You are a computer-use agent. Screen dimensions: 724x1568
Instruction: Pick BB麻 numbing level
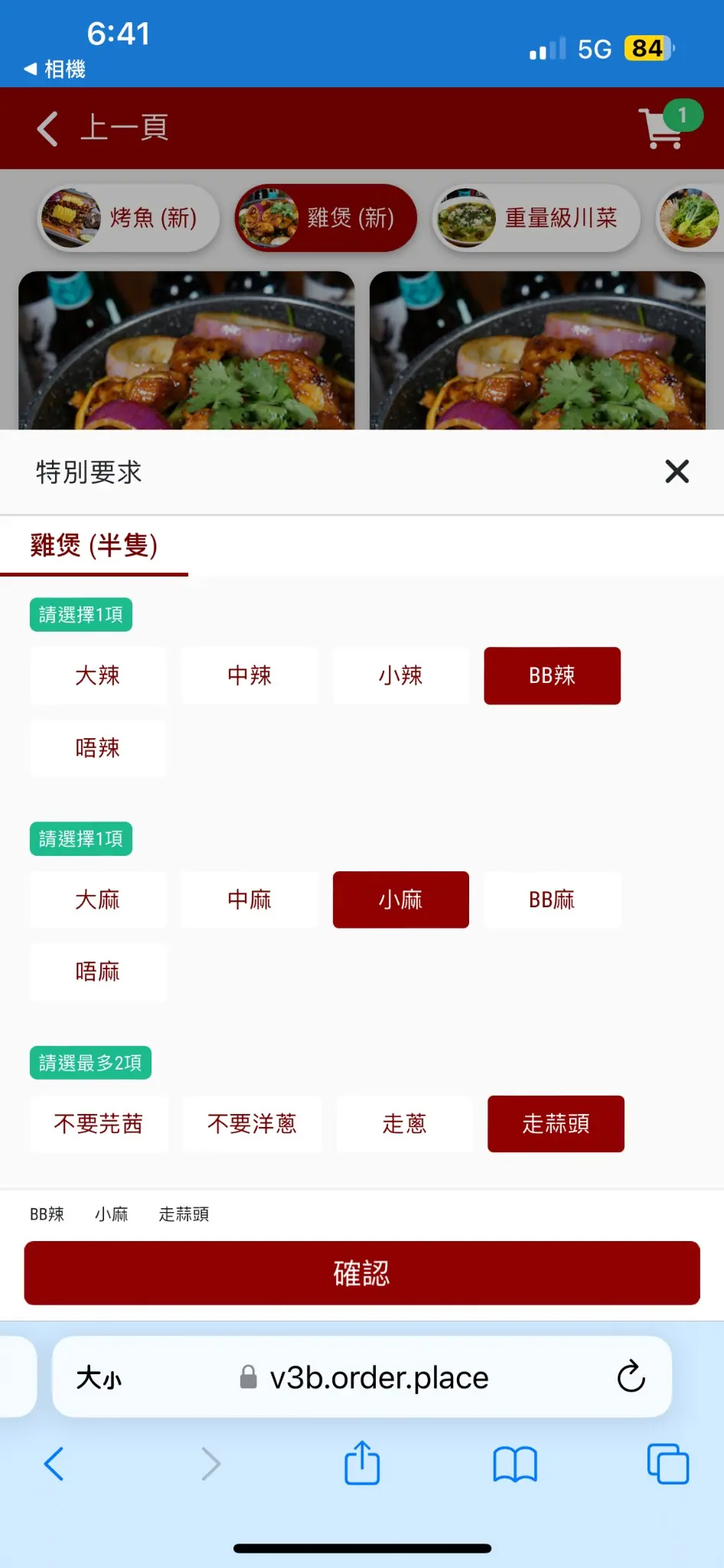(552, 900)
